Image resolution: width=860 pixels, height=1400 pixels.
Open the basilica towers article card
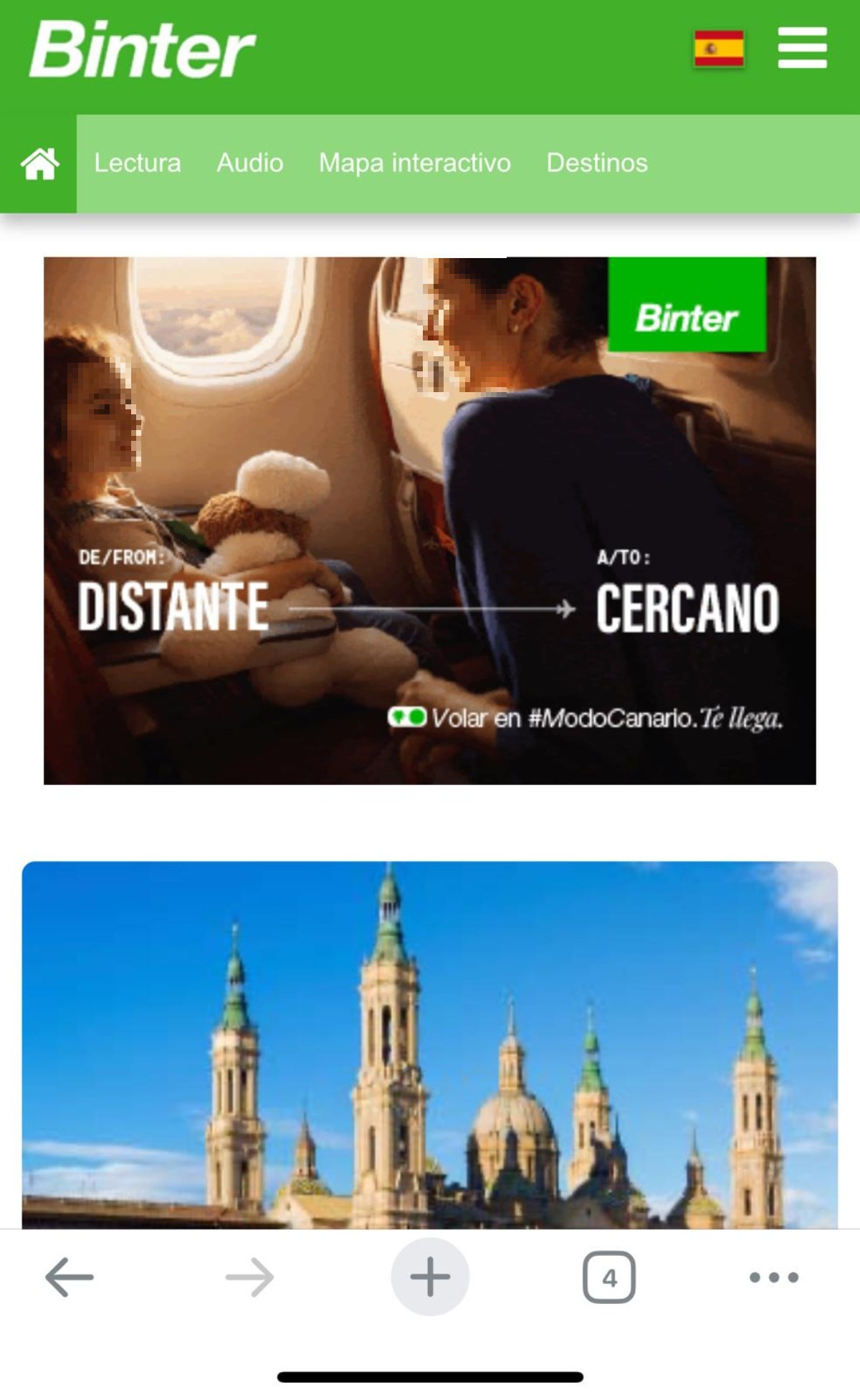pos(429,1044)
